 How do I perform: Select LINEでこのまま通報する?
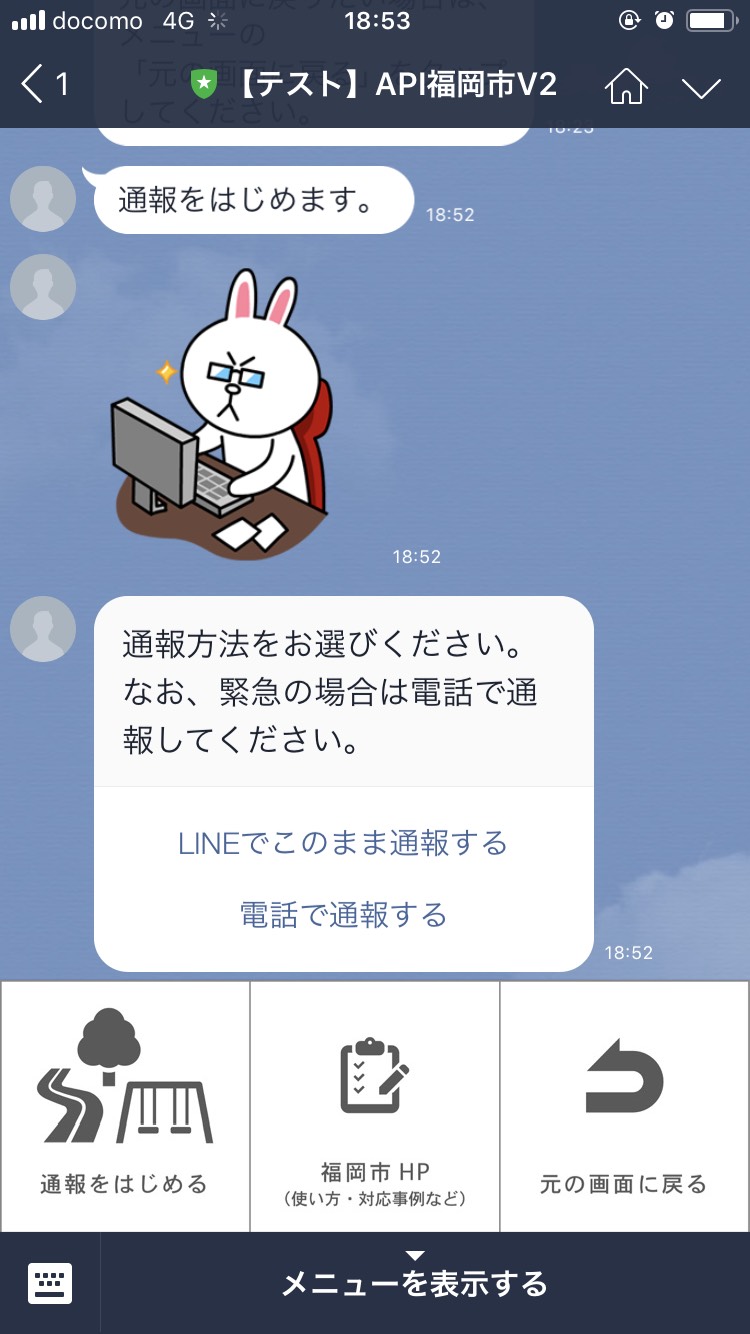(343, 843)
